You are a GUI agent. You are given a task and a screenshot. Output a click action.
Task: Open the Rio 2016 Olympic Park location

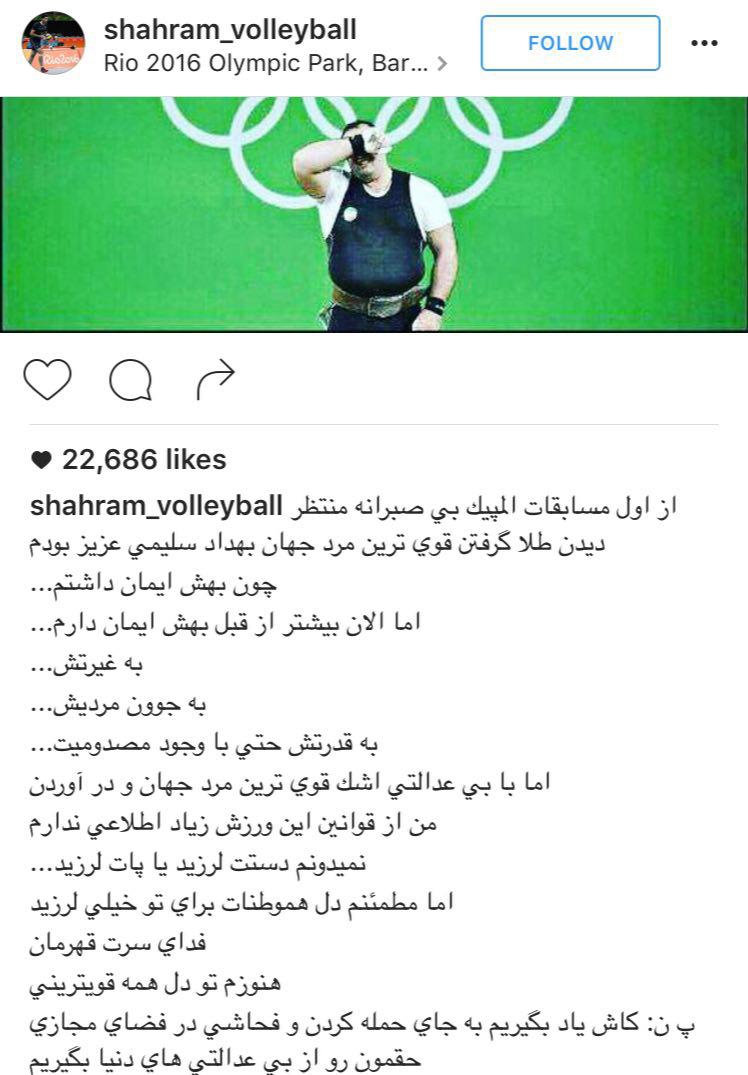[275, 63]
